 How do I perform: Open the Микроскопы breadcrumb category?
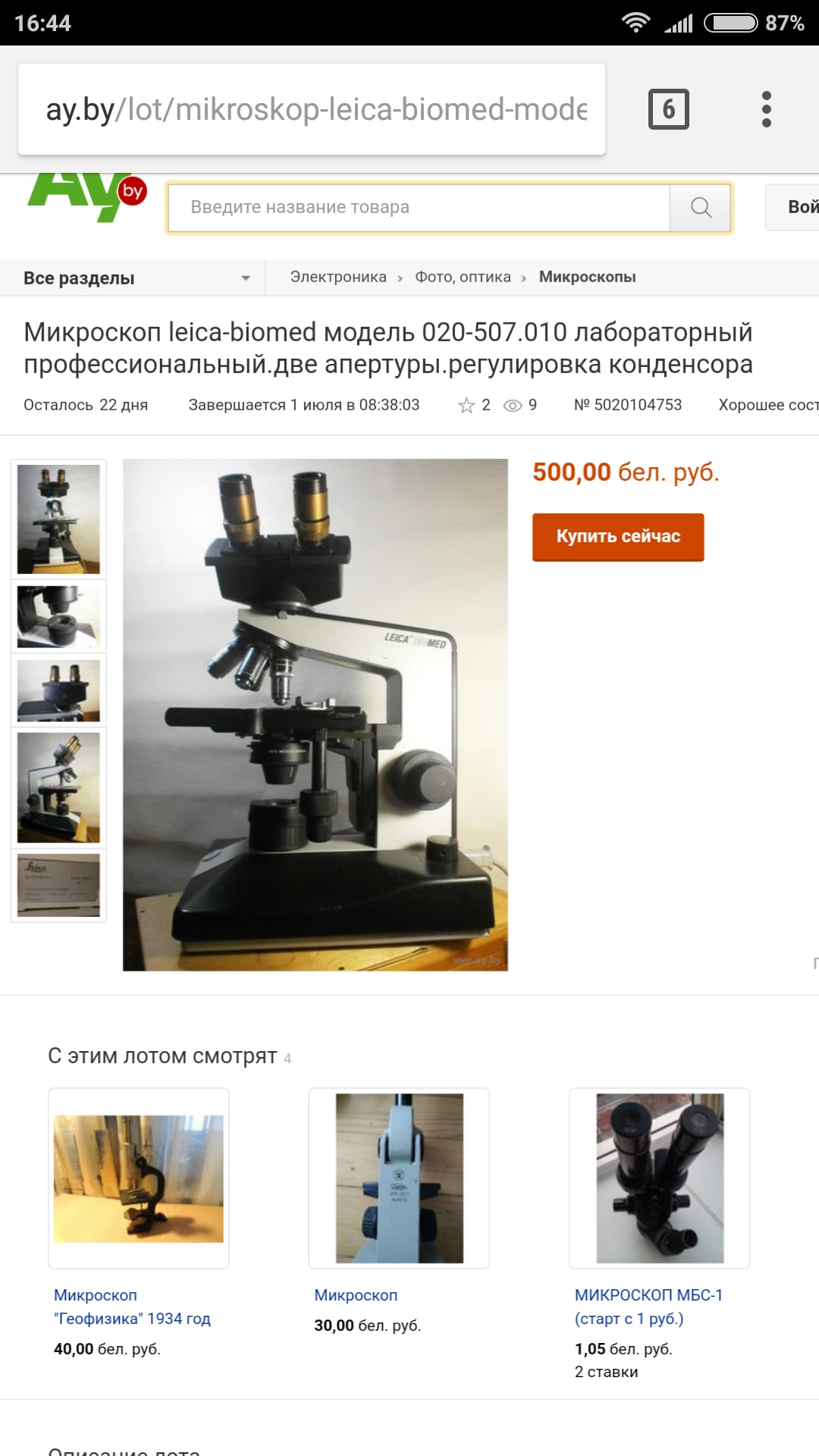587,278
